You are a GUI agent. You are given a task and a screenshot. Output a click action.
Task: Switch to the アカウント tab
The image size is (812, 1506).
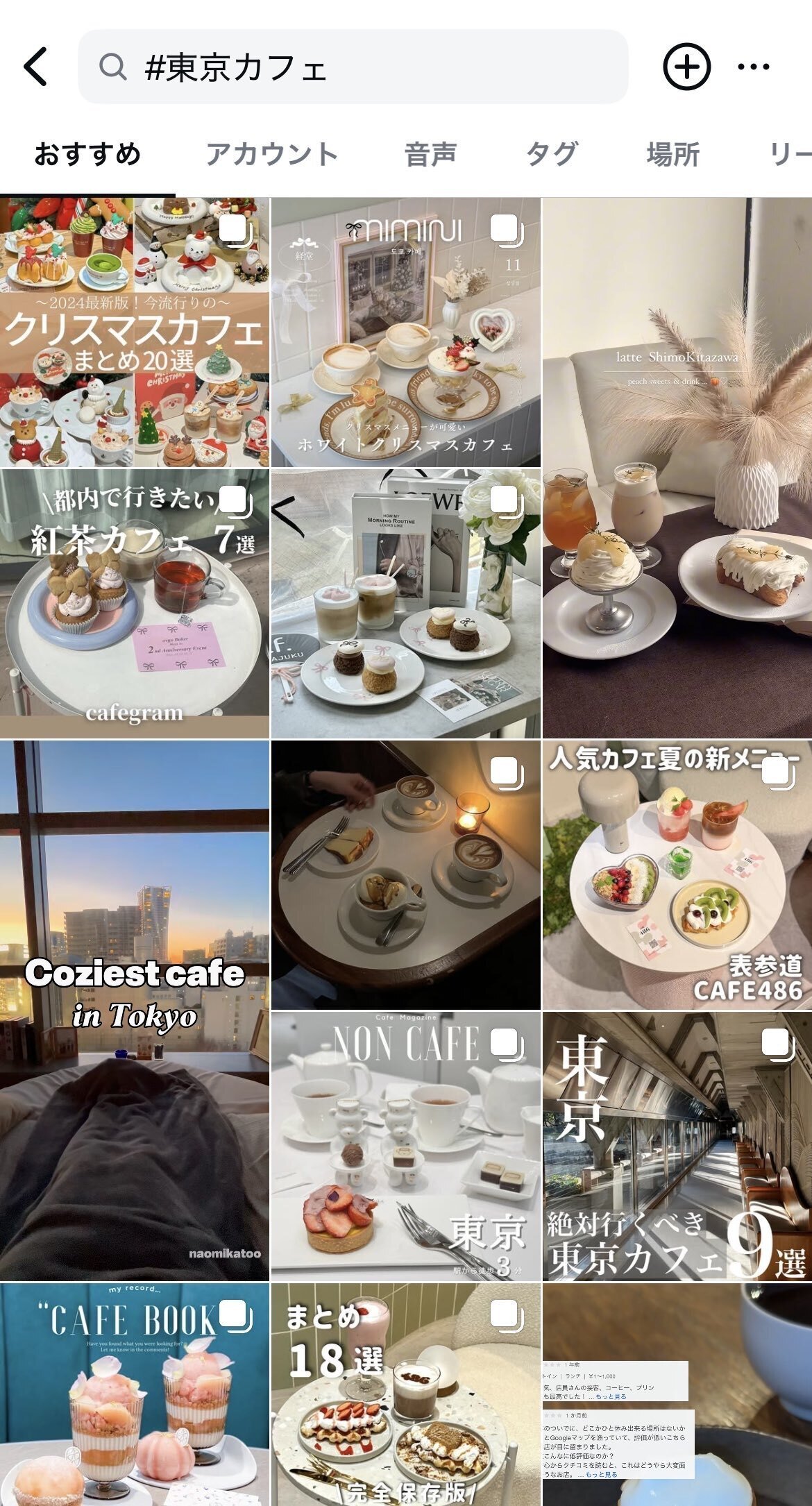[x=271, y=154]
